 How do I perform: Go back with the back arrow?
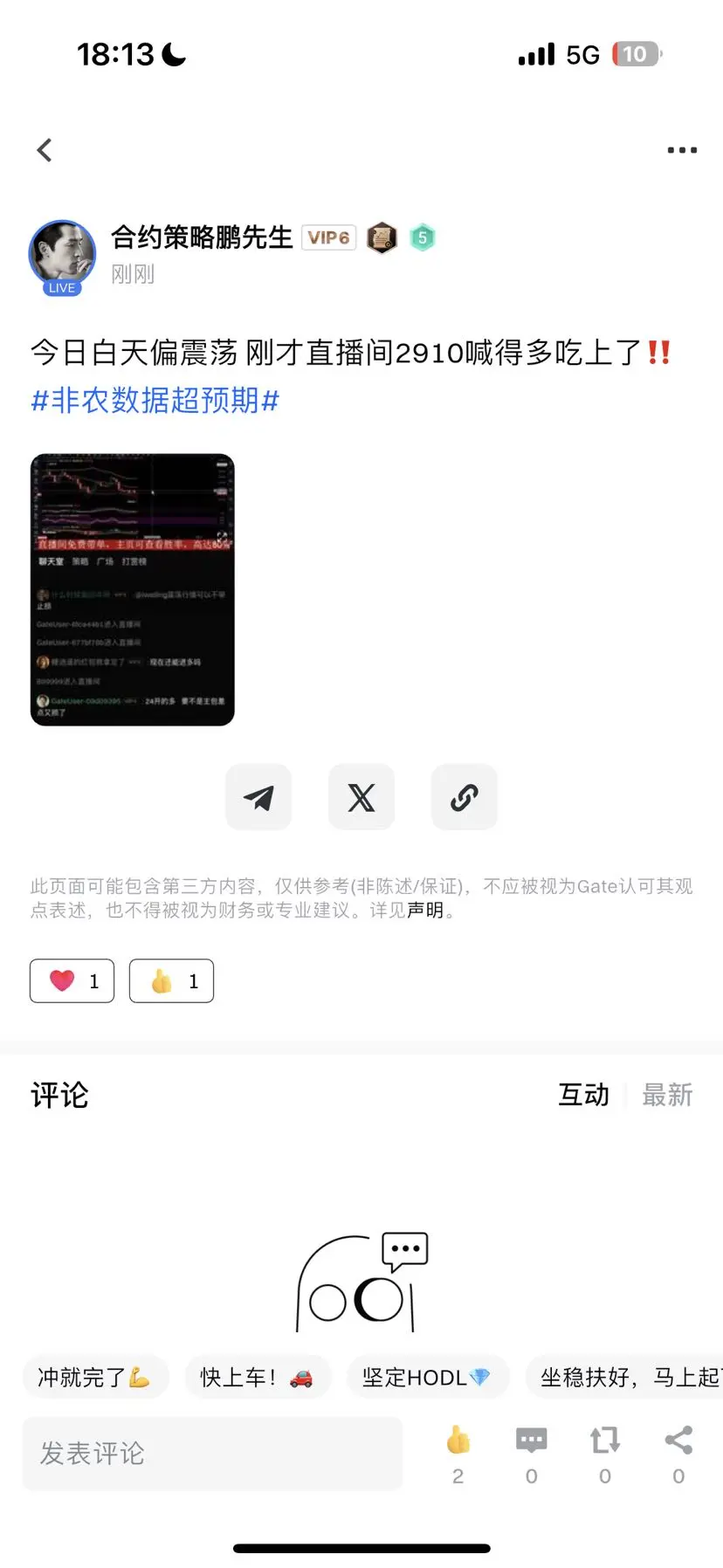coord(45,149)
